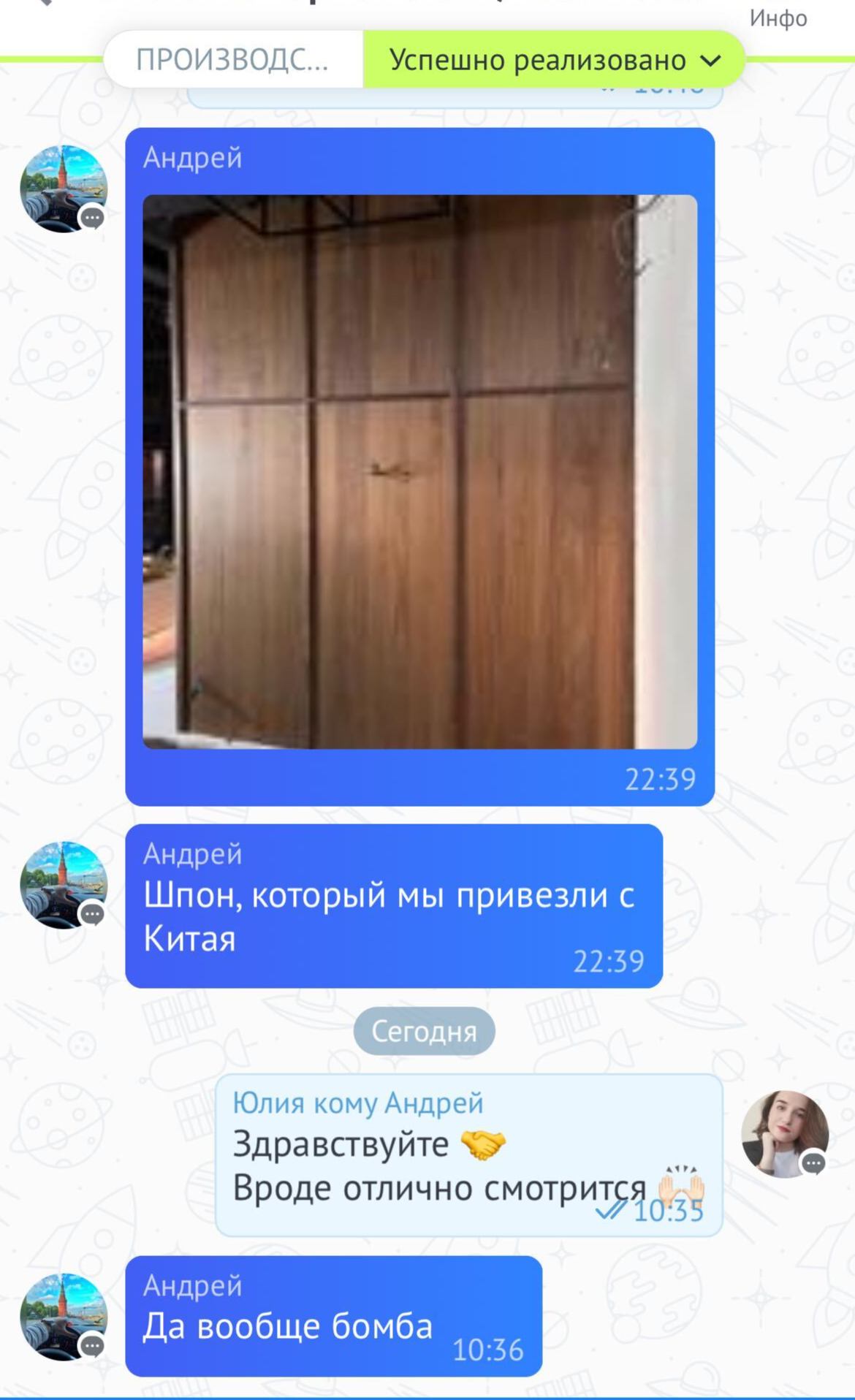855x1400 pixels.
Task: Open Андрей's avatar next to Да вообще бомба
Action: pyautogui.click(x=64, y=1317)
